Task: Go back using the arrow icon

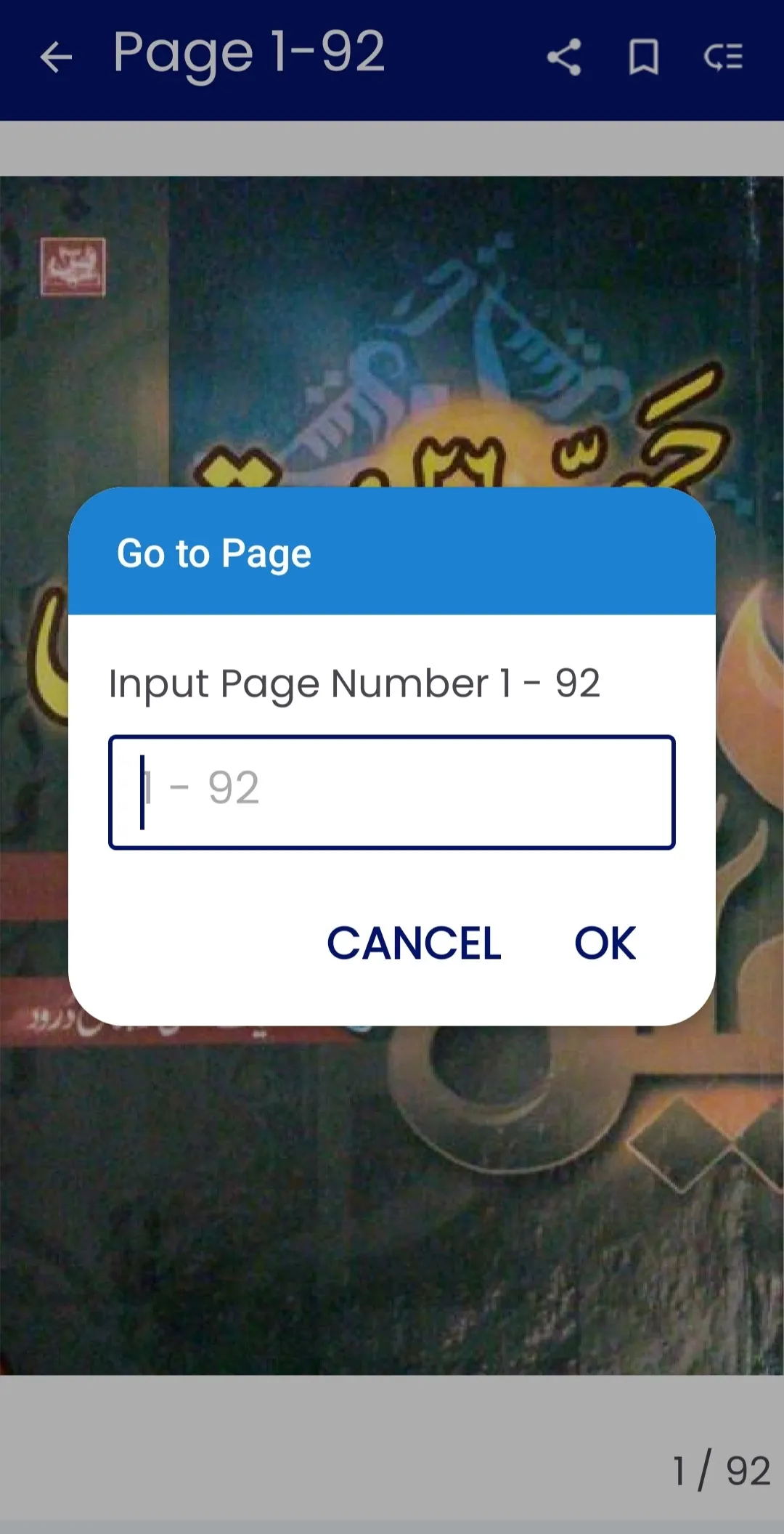Action: coord(56,57)
